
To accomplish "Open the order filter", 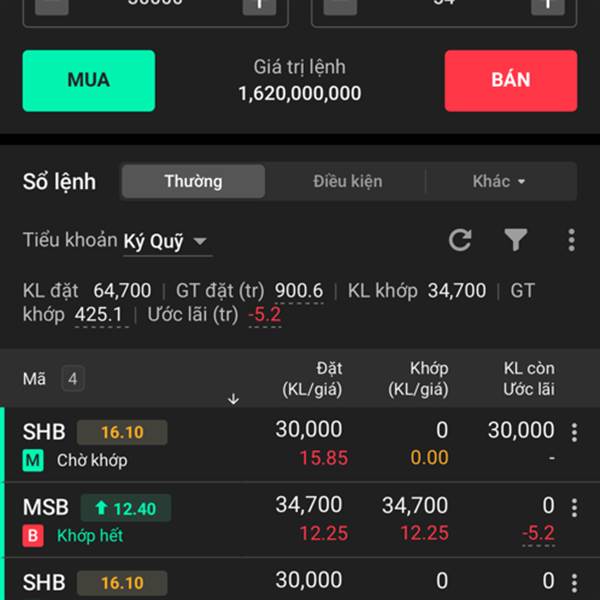I will point(515,240).
